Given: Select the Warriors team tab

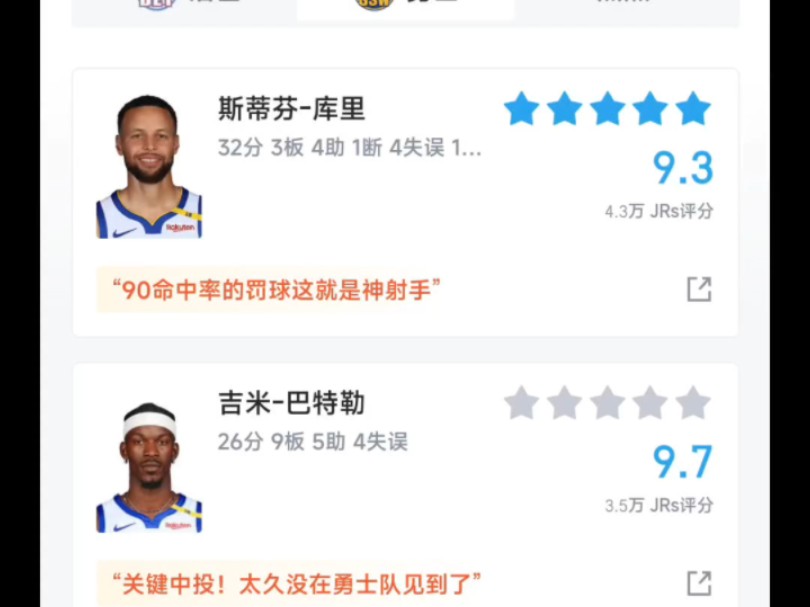Looking at the screenshot, I should (405, 5).
